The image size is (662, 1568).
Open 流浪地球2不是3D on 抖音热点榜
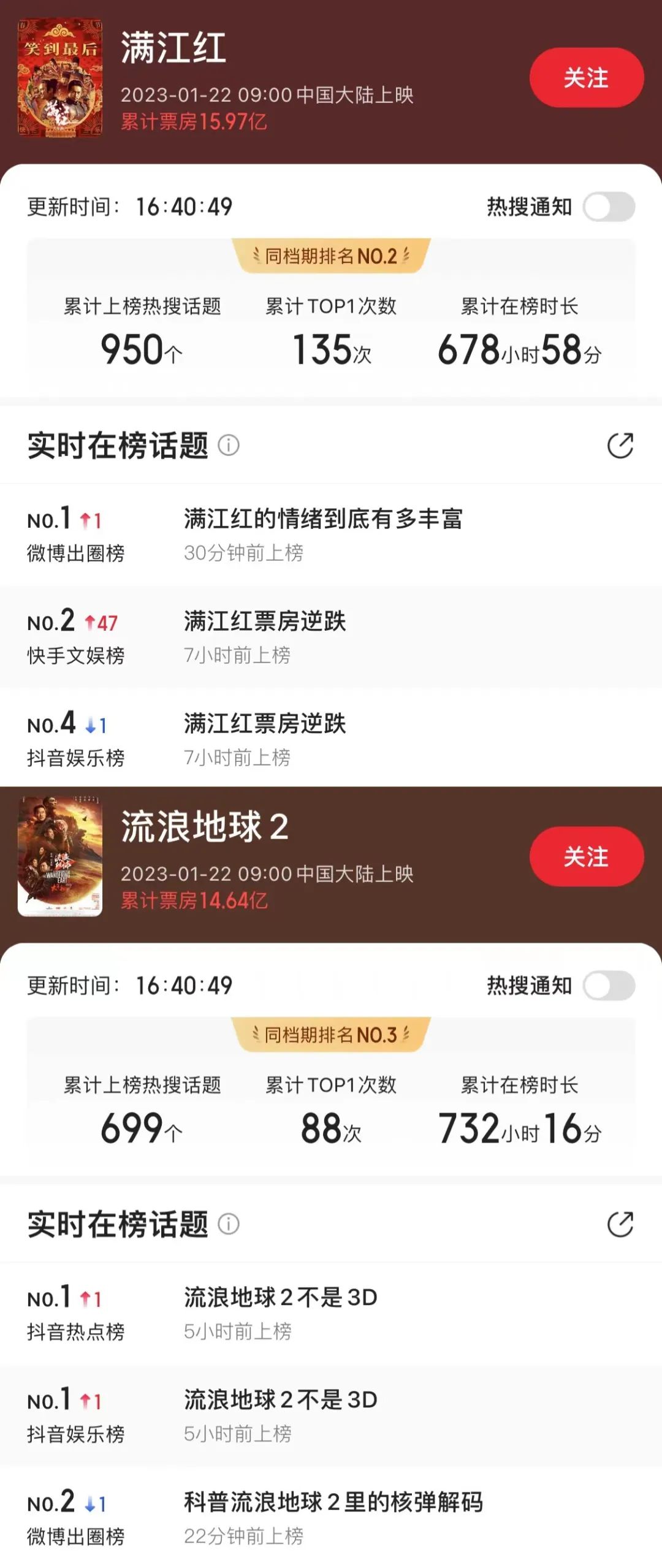[x=281, y=1298]
